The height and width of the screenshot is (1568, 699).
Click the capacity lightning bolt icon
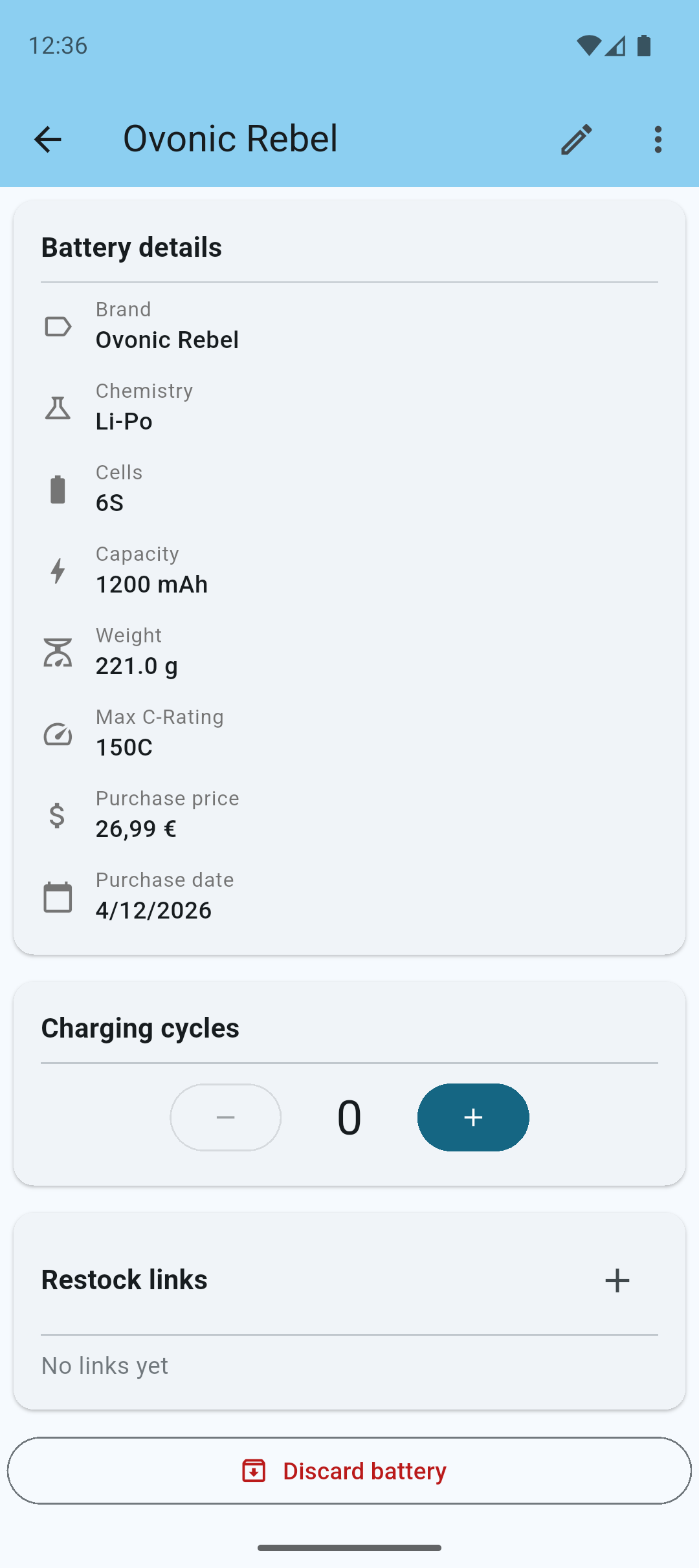[x=58, y=570]
